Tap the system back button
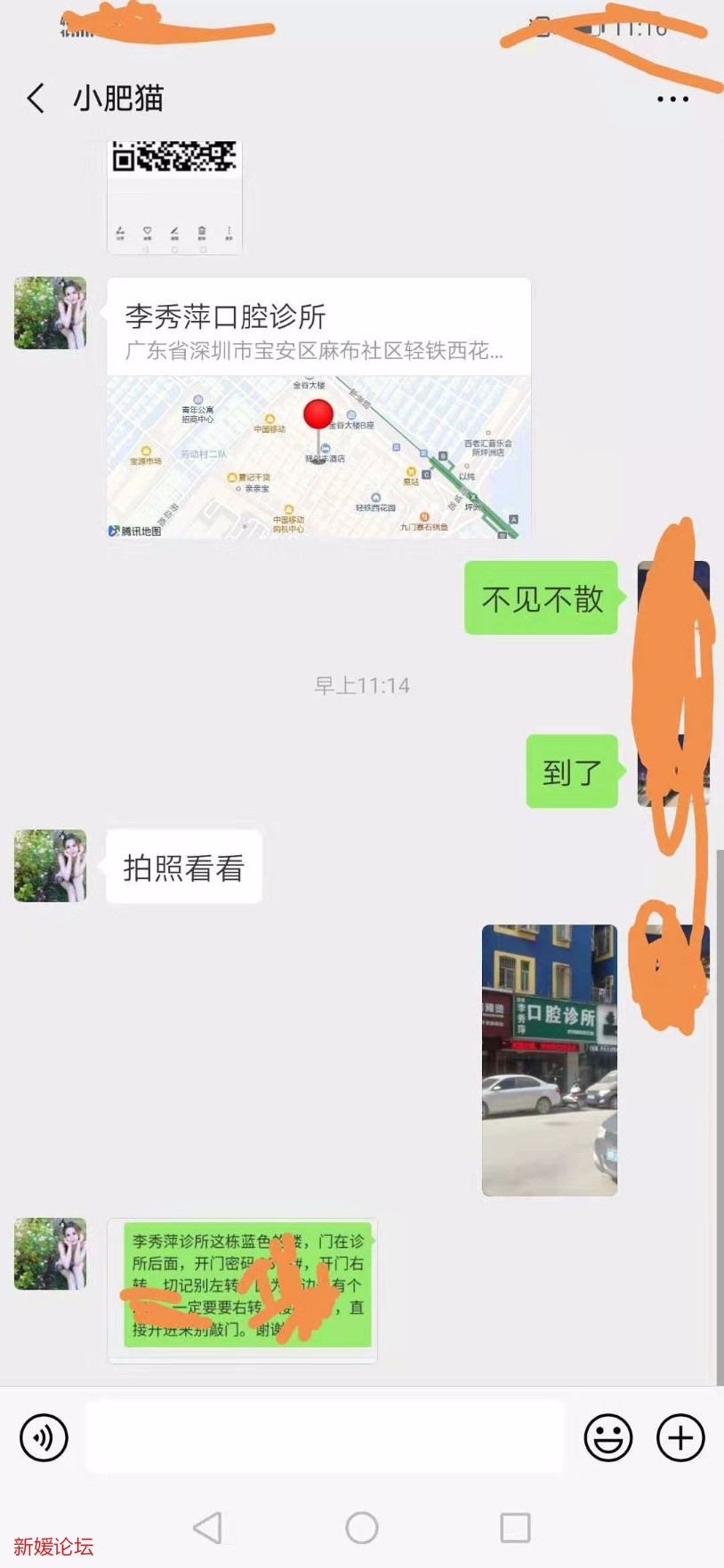This screenshot has height=1568, width=724. (207, 1528)
